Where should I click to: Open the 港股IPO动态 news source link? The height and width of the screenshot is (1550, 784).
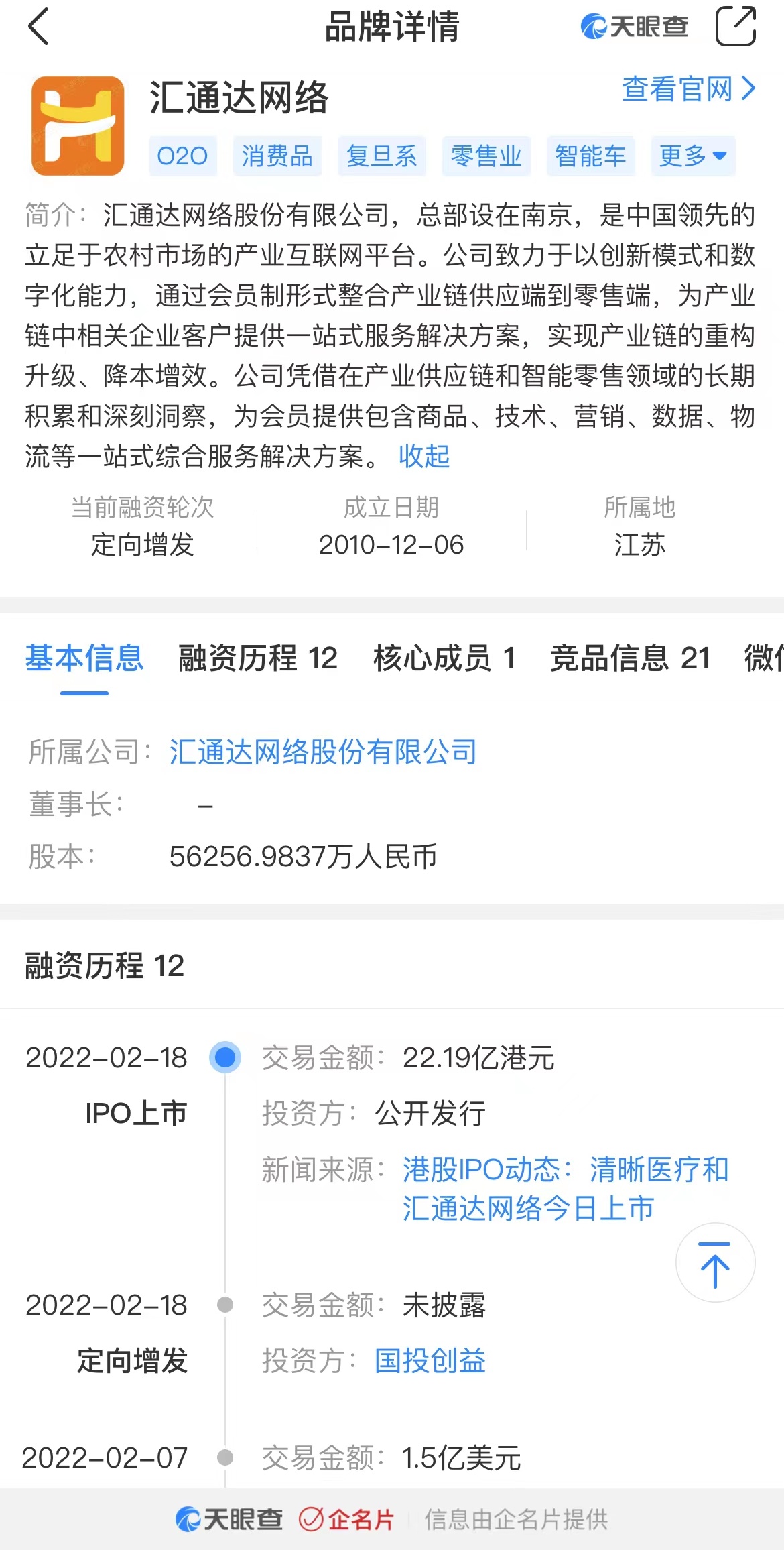pos(564,1189)
